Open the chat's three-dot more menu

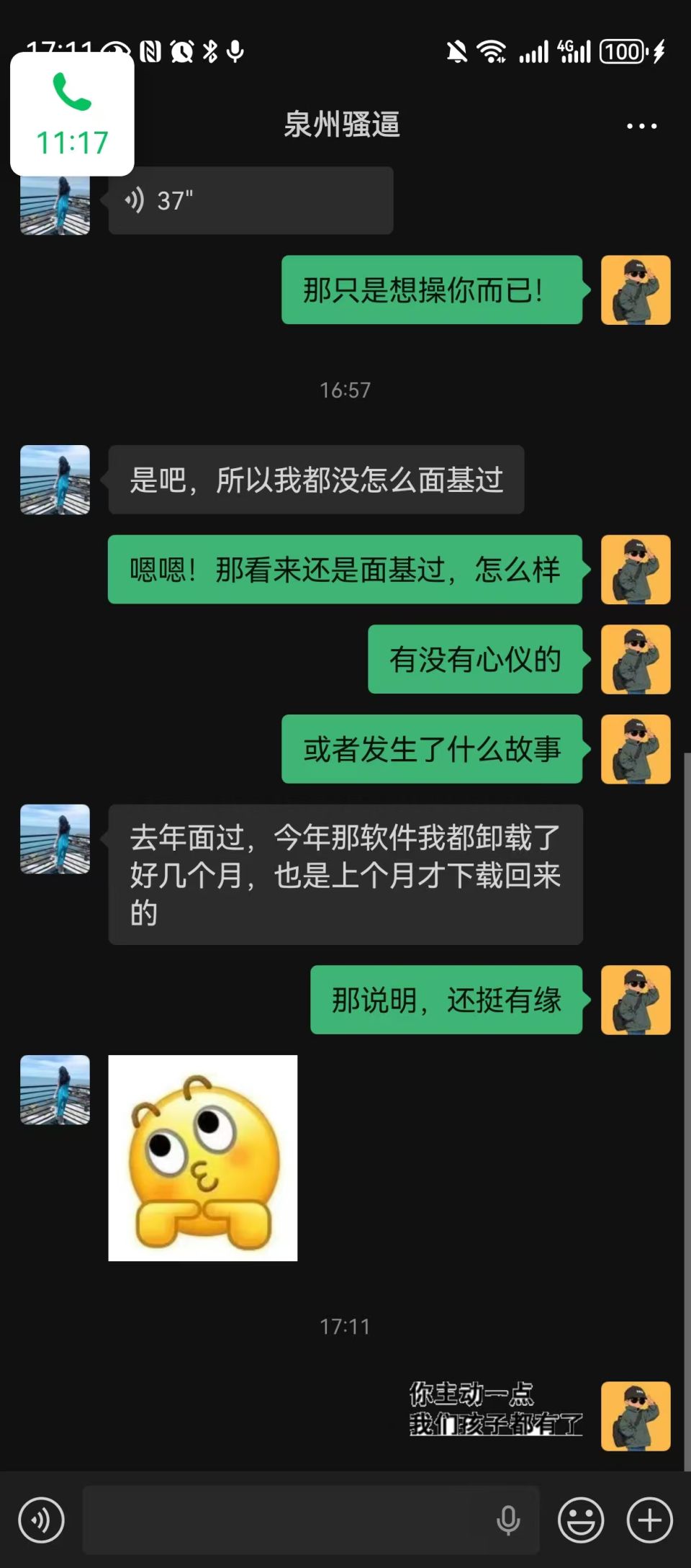pyautogui.click(x=641, y=126)
